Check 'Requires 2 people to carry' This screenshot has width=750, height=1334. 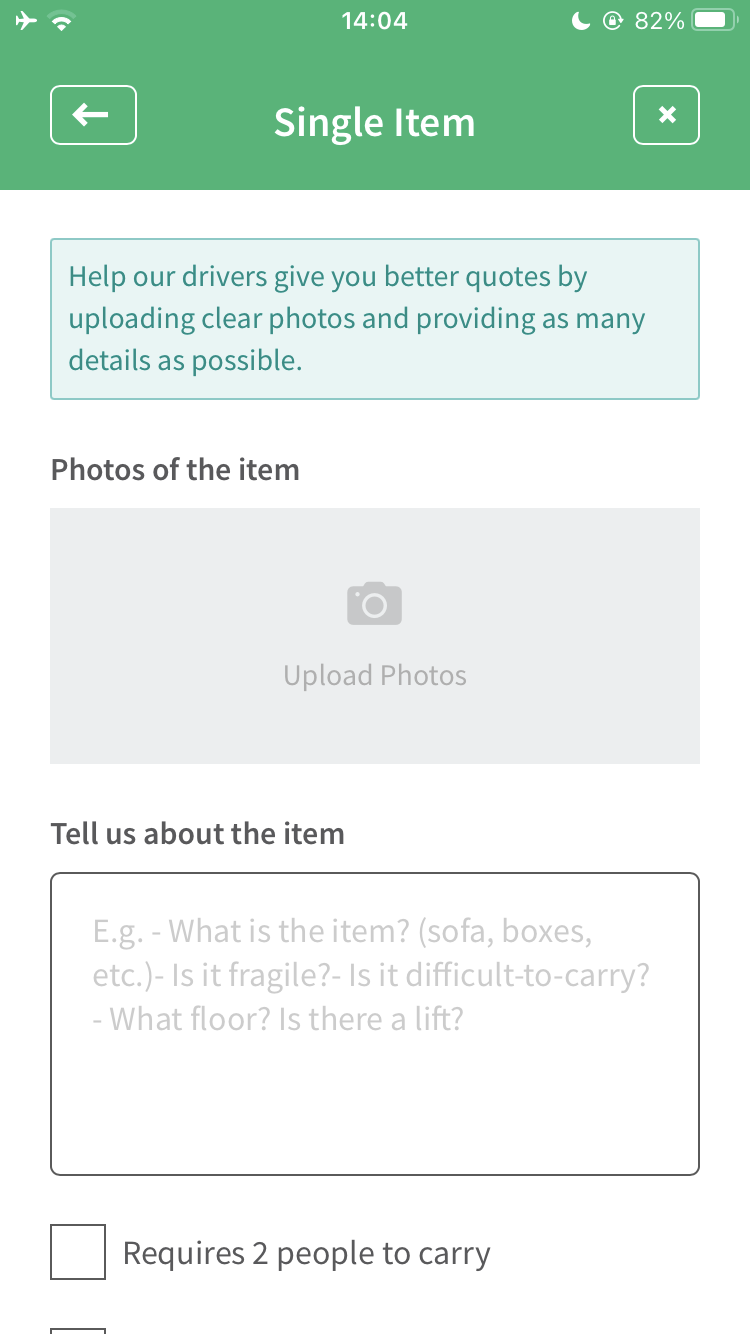pos(78,1252)
